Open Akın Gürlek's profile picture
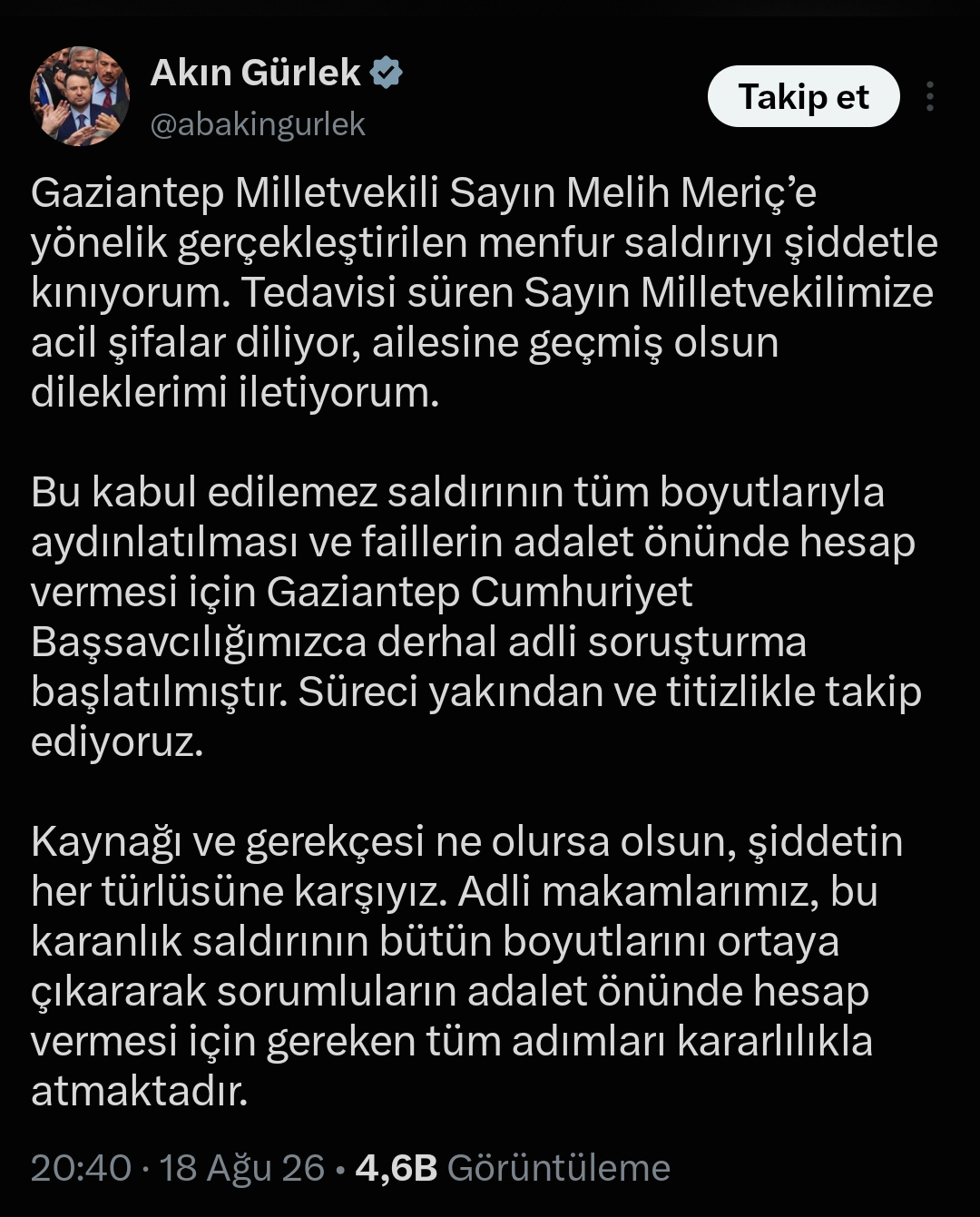The width and height of the screenshot is (980, 1217). [80, 96]
